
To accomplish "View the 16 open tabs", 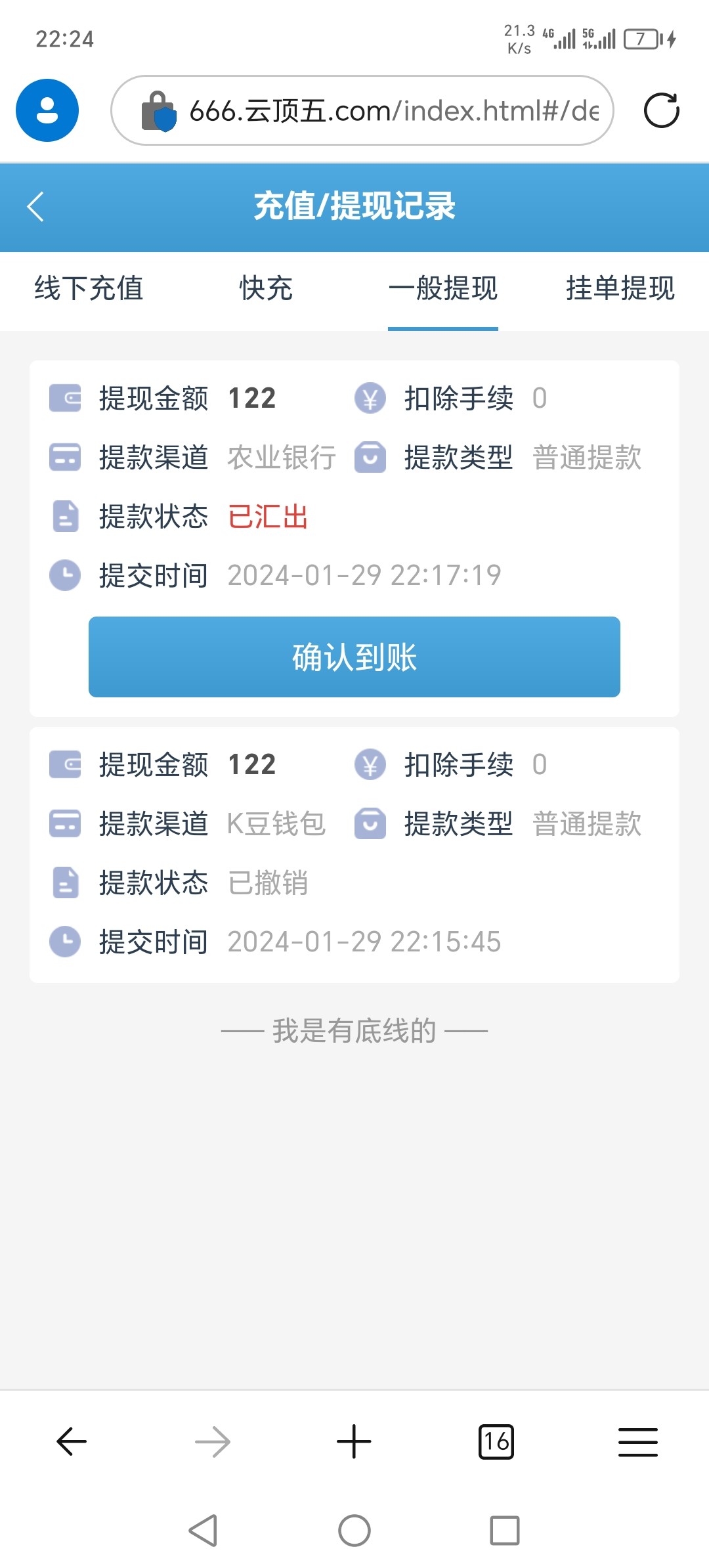I will click(496, 1442).
